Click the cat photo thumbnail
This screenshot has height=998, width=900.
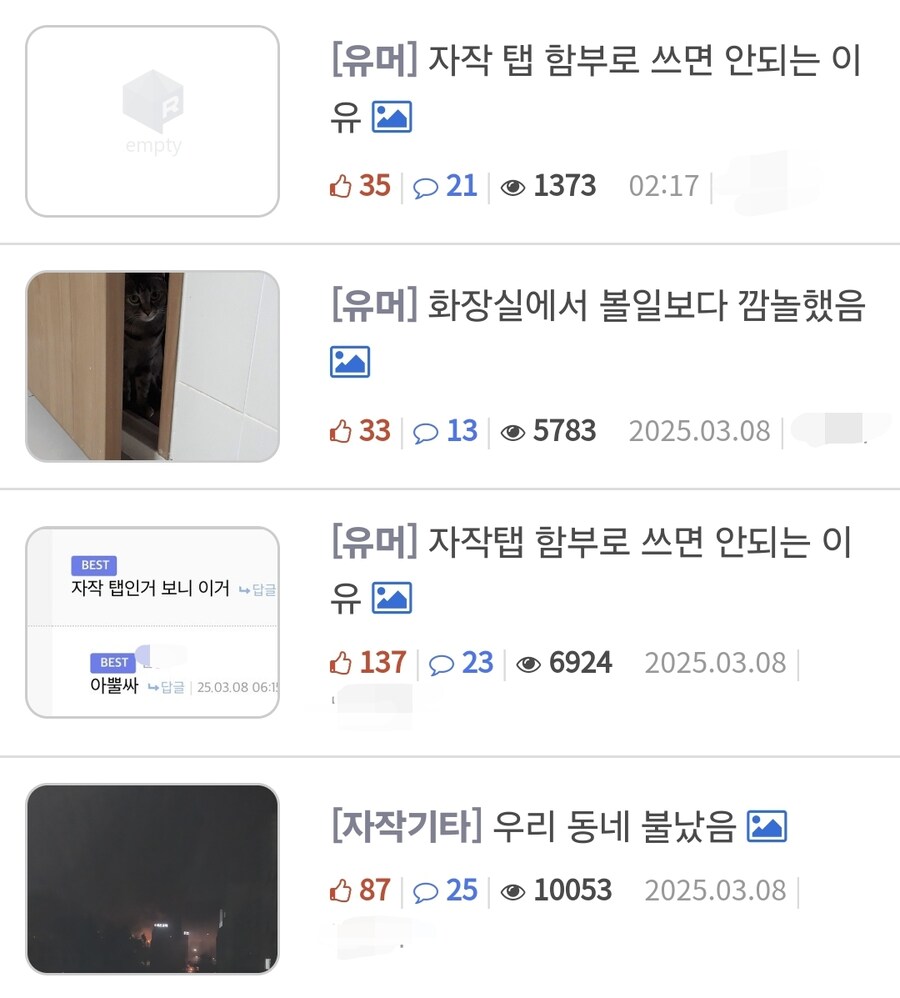[x=151, y=364]
